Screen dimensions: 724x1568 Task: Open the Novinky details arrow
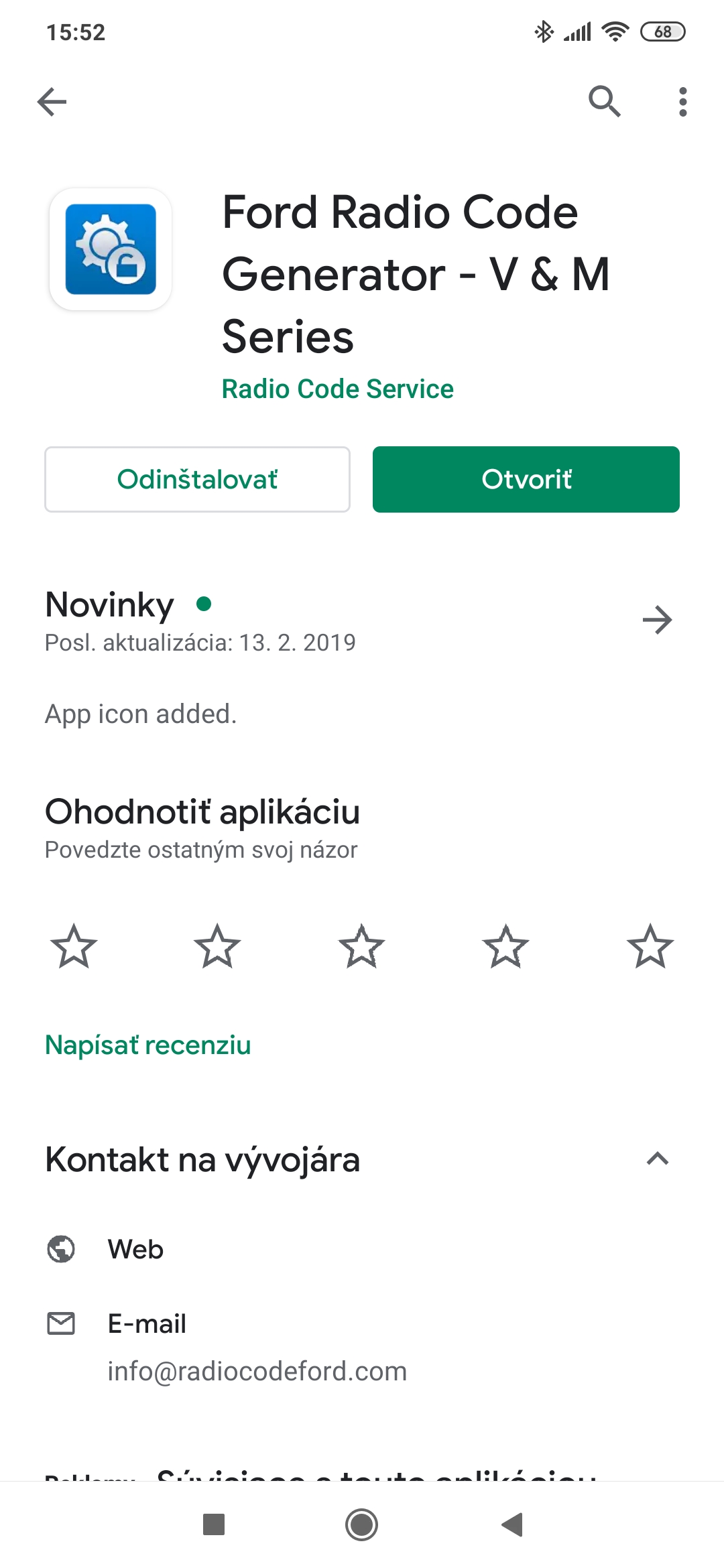coord(657,620)
